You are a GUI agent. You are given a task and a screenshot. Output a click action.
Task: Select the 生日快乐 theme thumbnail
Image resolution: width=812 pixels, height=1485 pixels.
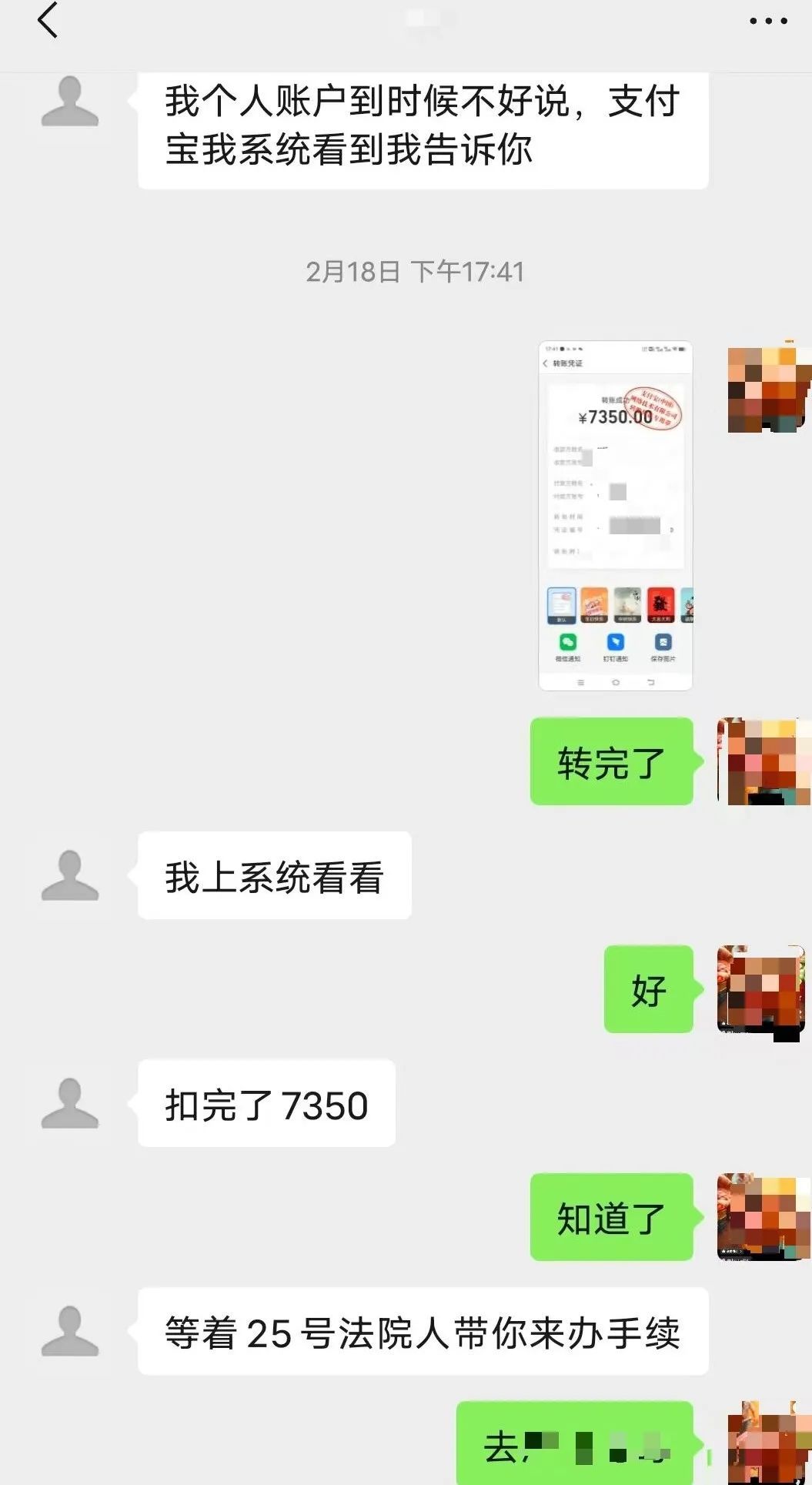coord(594,607)
